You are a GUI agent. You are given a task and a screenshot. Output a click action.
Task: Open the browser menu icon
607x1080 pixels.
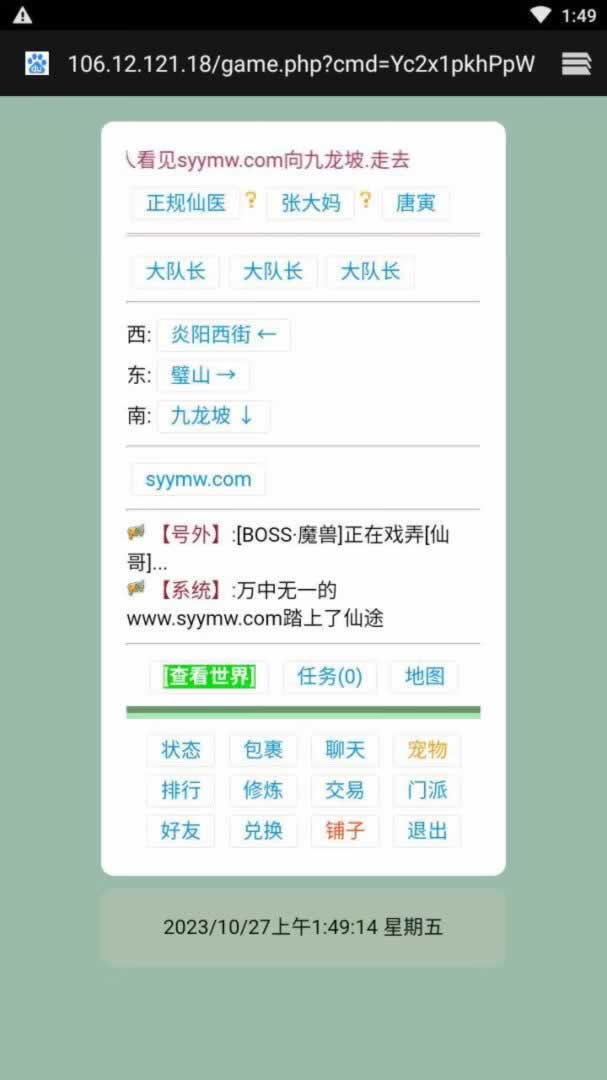pyautogui.click(x=576, y=64)
